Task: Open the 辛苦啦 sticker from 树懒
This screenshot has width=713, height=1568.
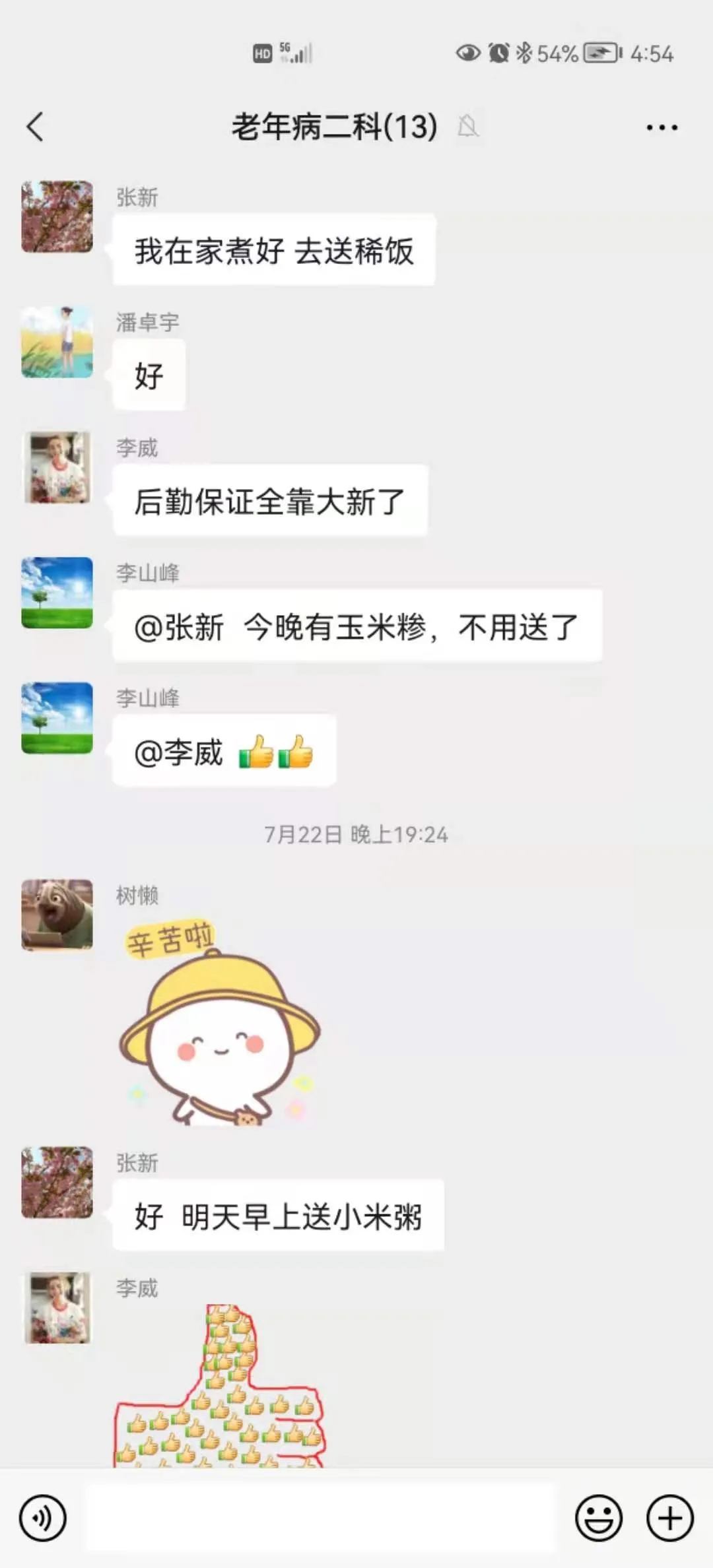Action: pyautogui.click(x=219, y=1023)
